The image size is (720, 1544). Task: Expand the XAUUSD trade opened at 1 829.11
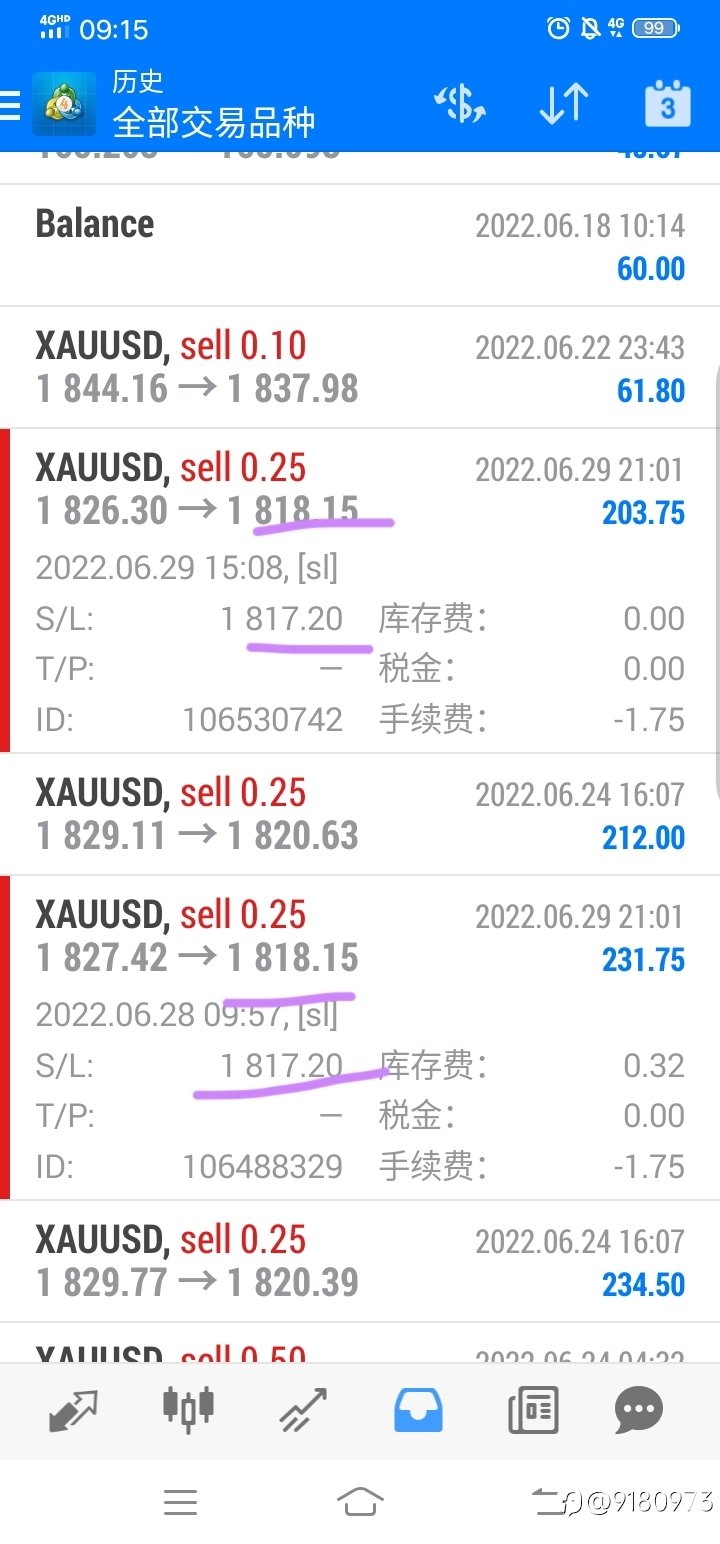360,814
